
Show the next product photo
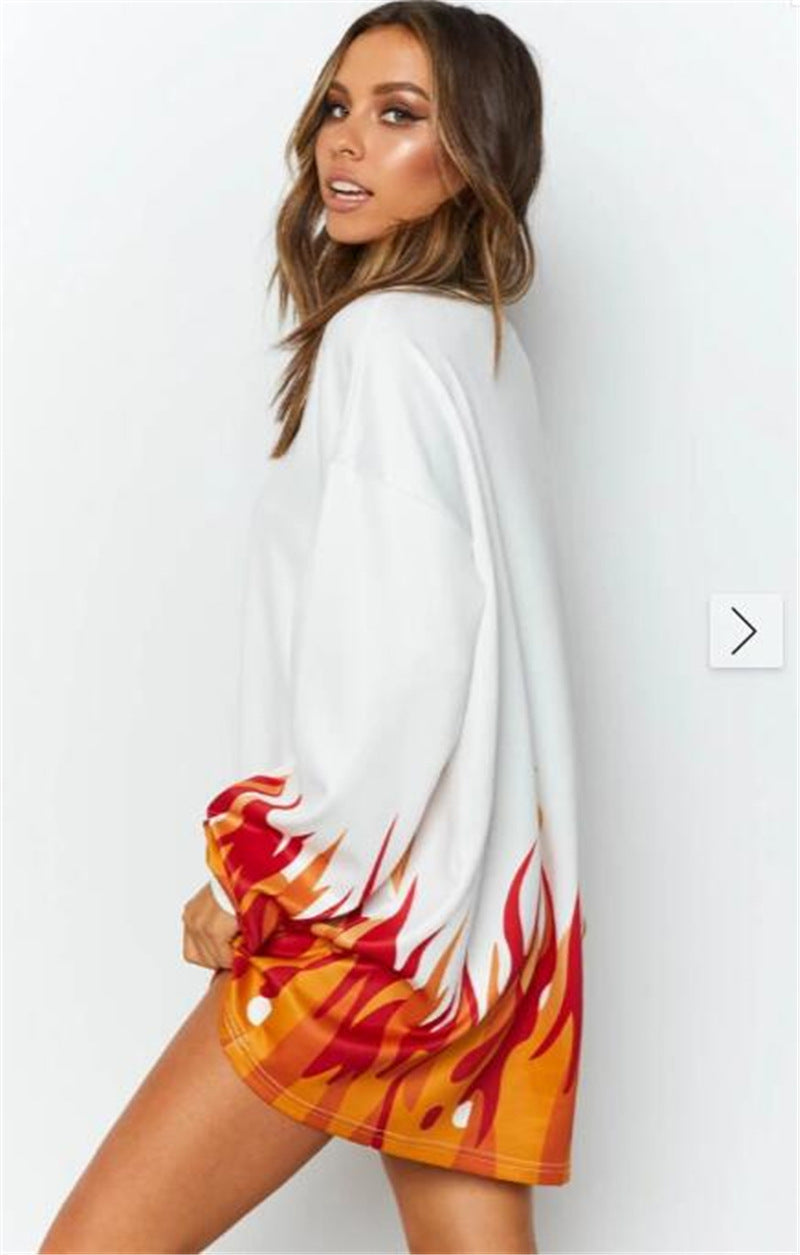[746, 631]
